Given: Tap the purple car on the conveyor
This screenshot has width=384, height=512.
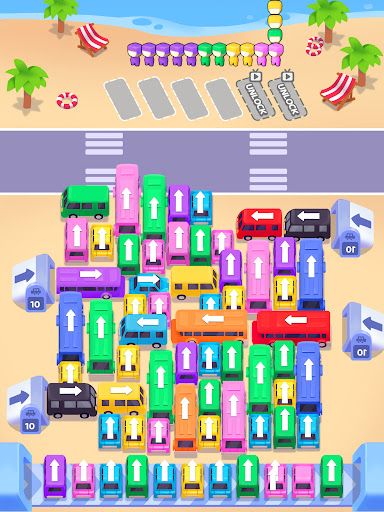Looking at the screenshot, I should click(x=55, y=476).
